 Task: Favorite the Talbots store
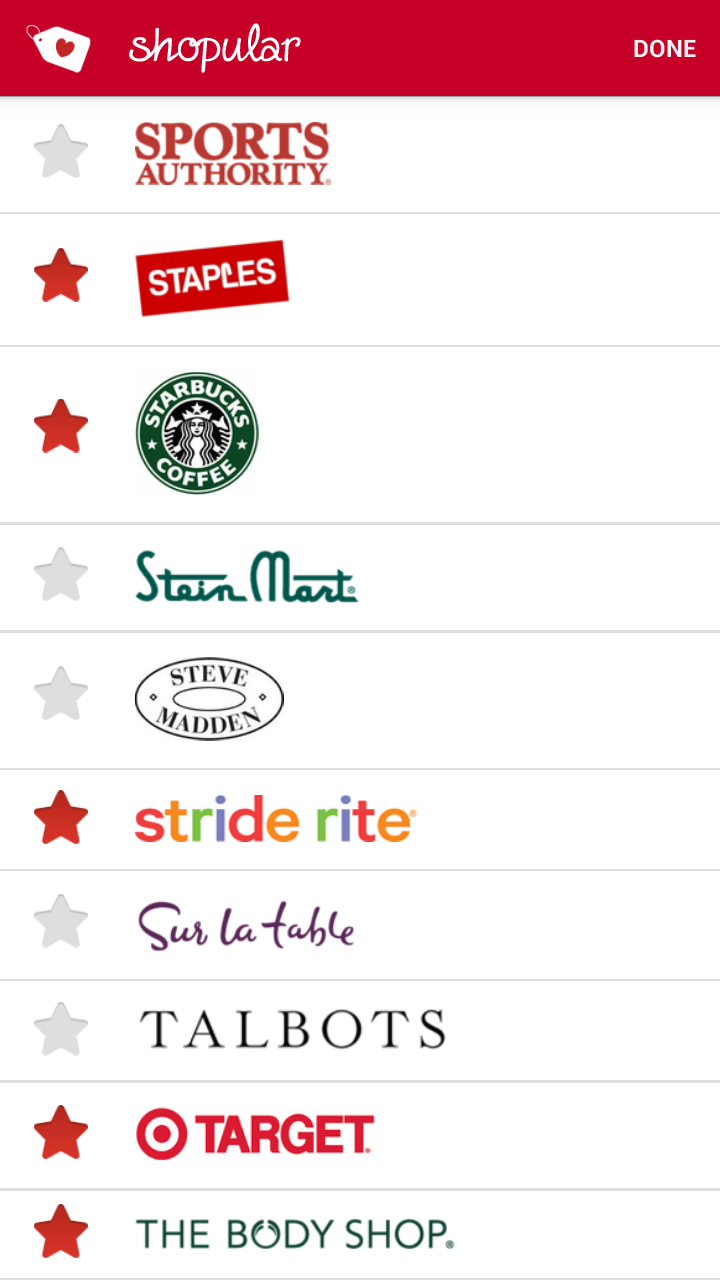(x=61, y=1029)
